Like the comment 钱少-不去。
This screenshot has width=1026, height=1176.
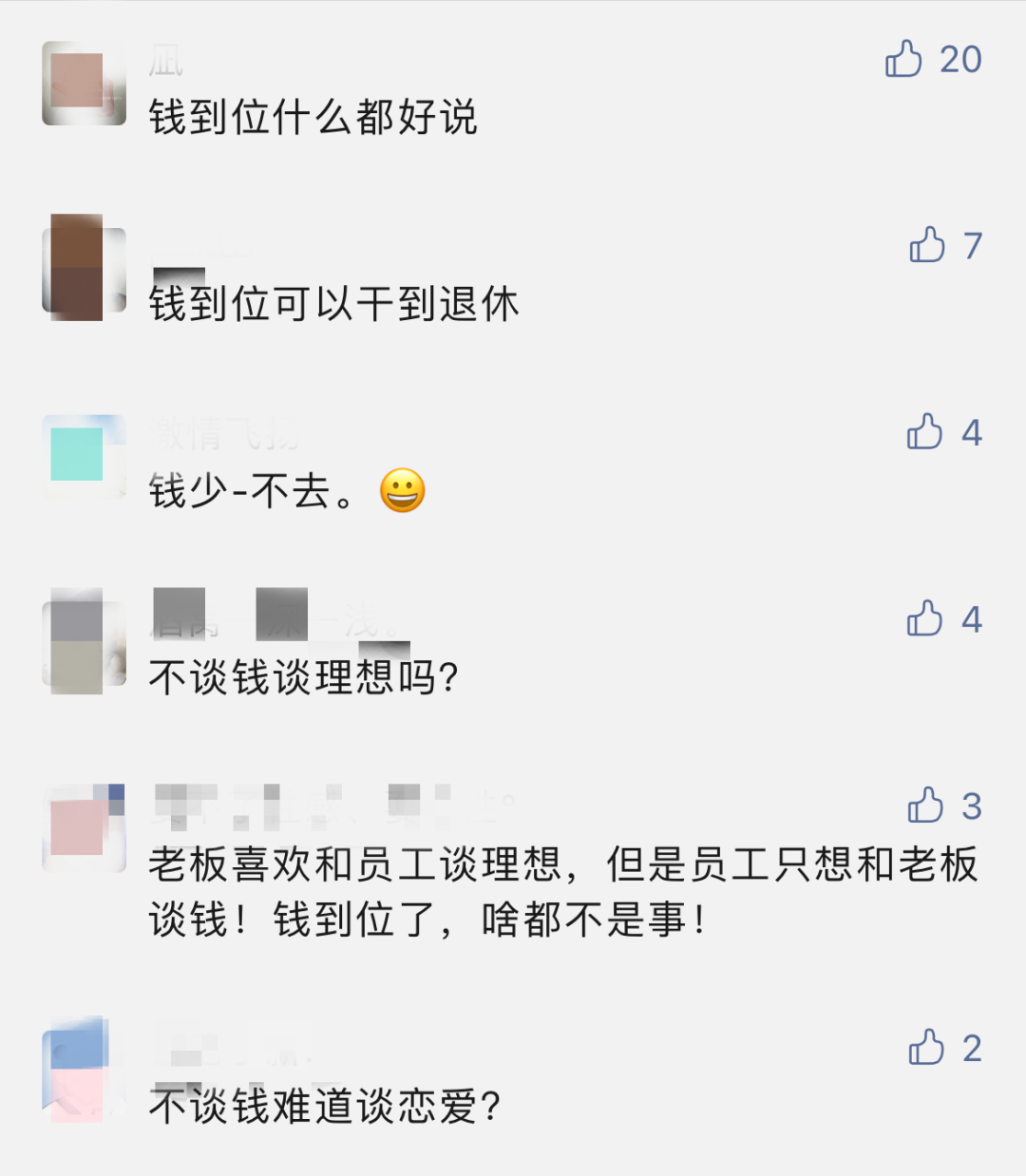924,432
